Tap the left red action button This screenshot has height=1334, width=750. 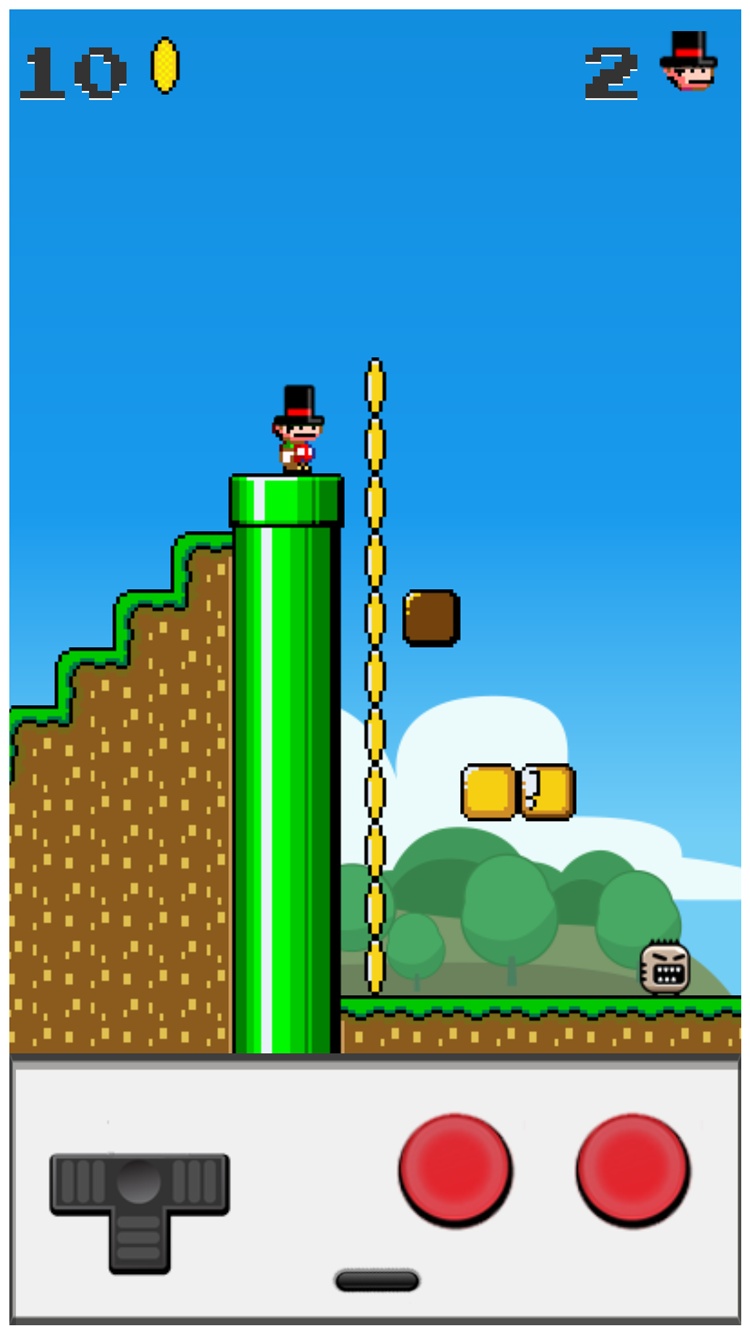click(455, 1168)
